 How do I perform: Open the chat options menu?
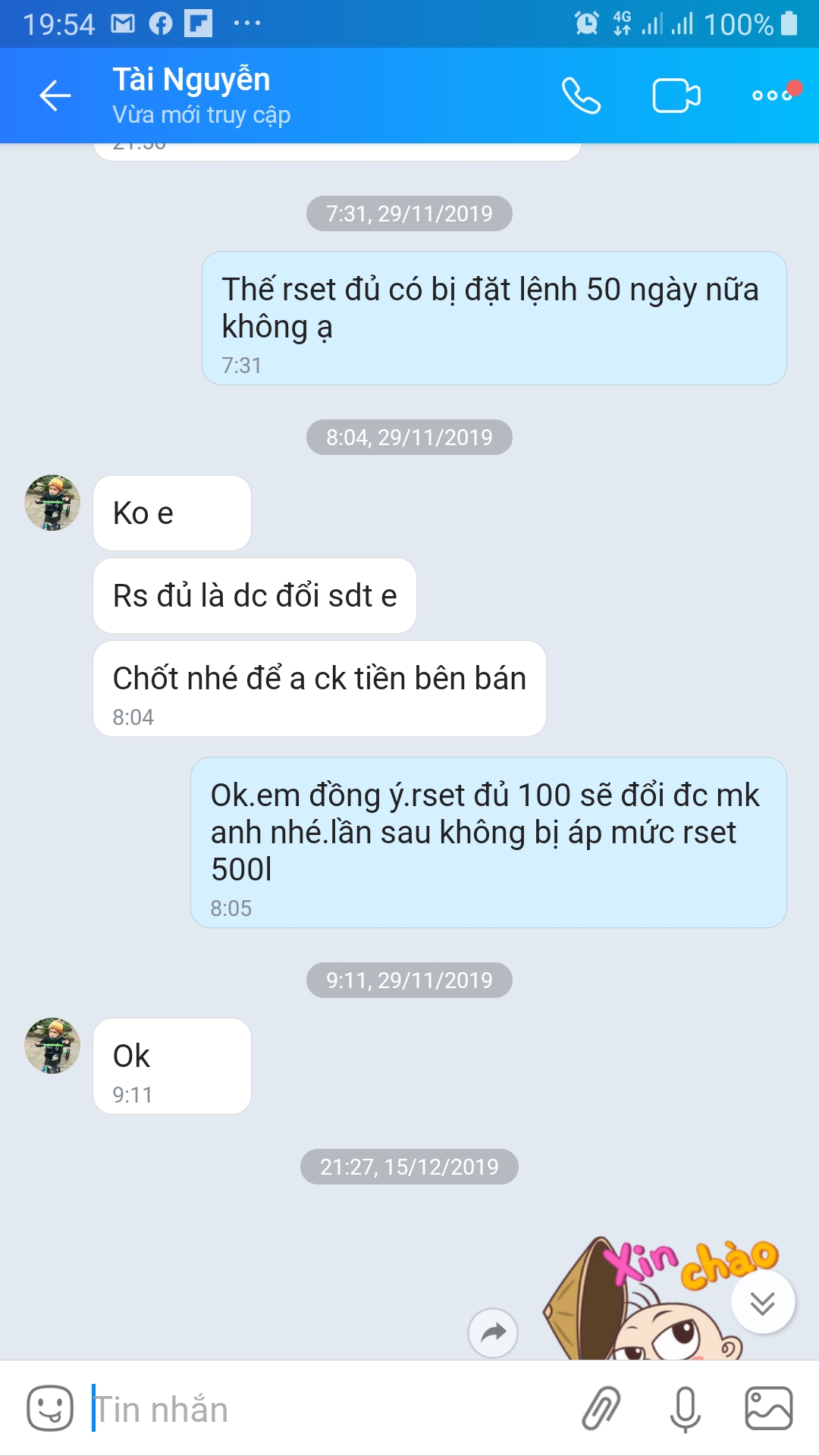(772, 96)
